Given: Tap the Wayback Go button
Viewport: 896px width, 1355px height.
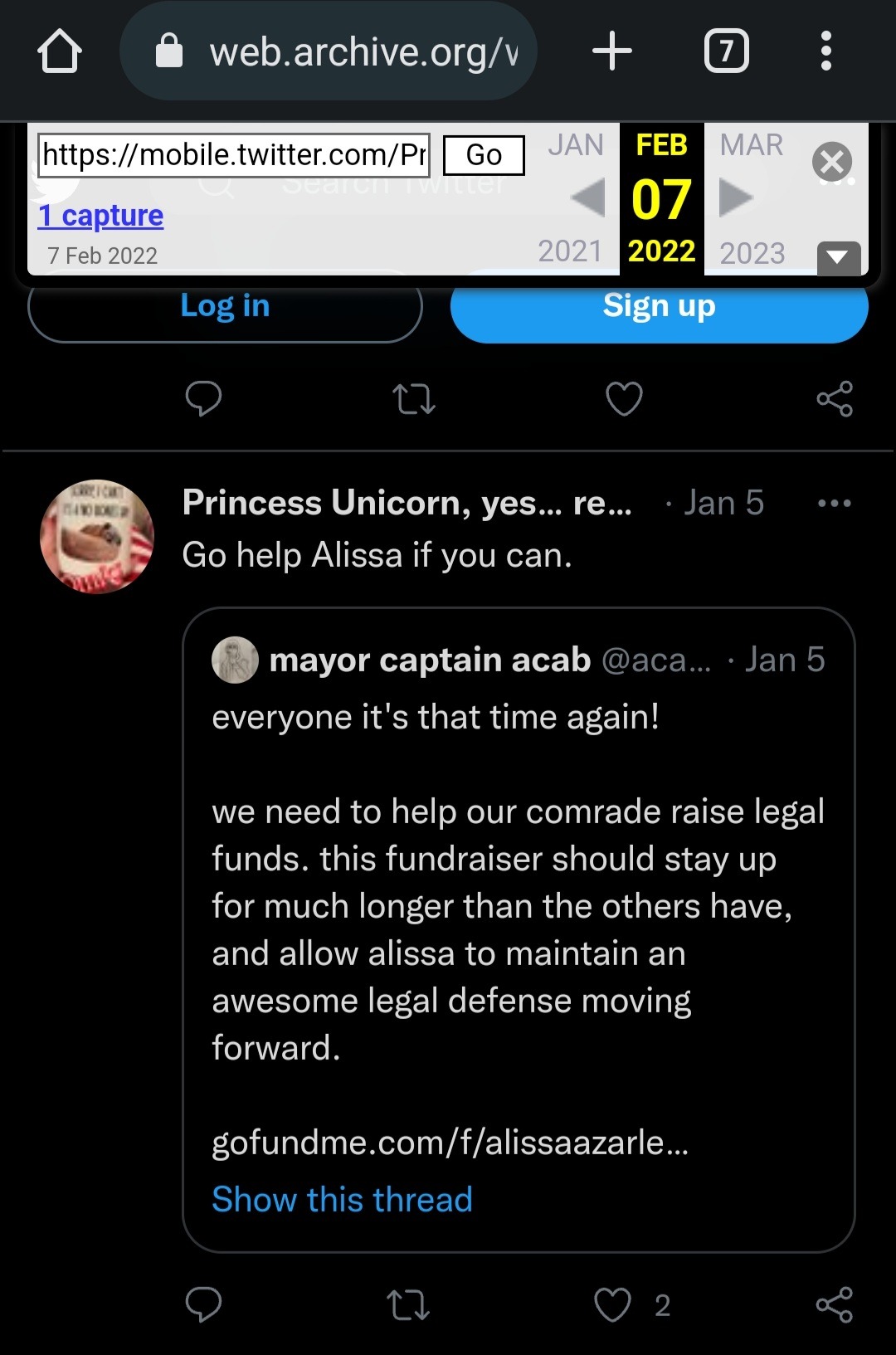Looking at the screenshot, I should (484, 155).
